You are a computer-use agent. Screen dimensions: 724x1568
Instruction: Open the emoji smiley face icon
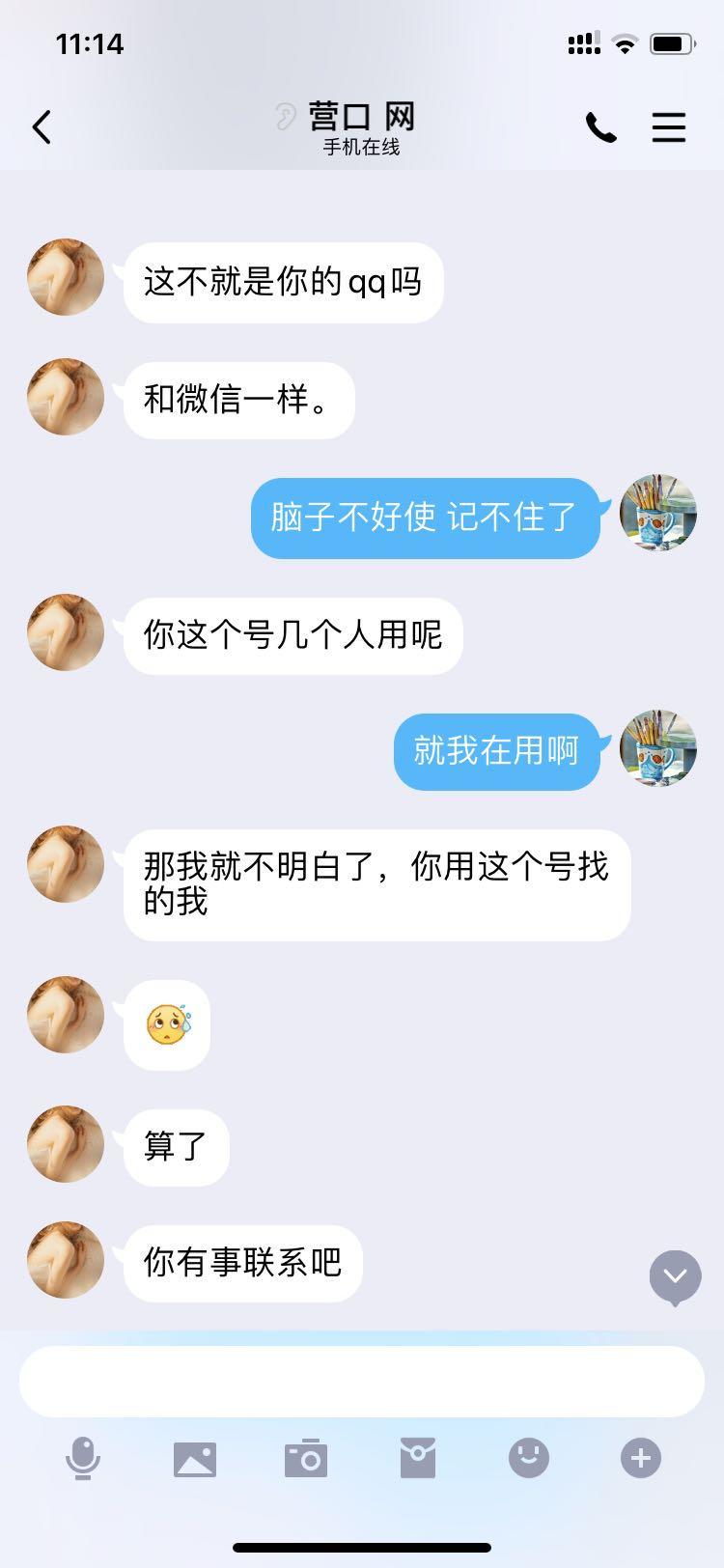click(528, 1458)
